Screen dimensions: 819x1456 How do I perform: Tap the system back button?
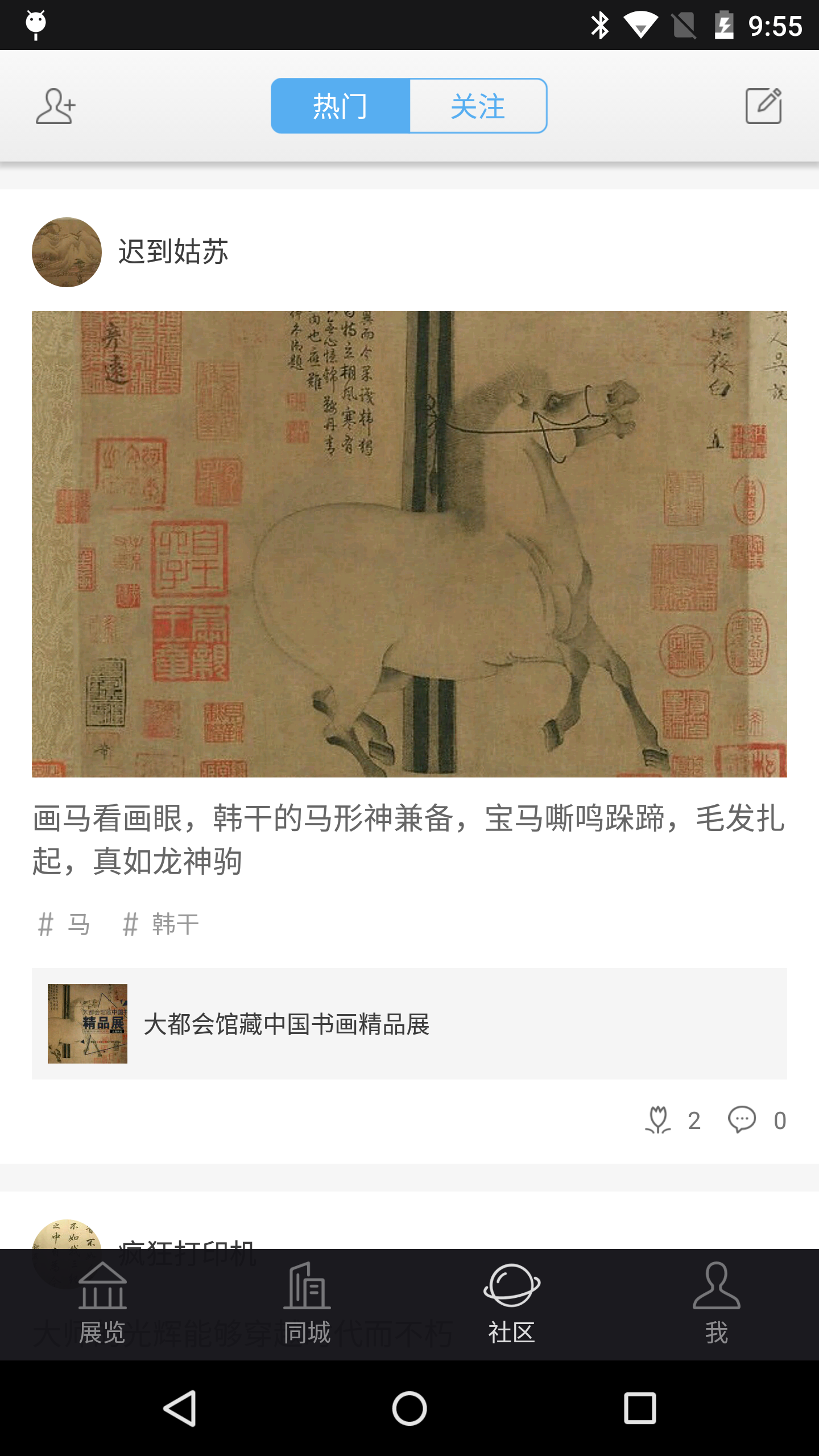click(180, 1408)
